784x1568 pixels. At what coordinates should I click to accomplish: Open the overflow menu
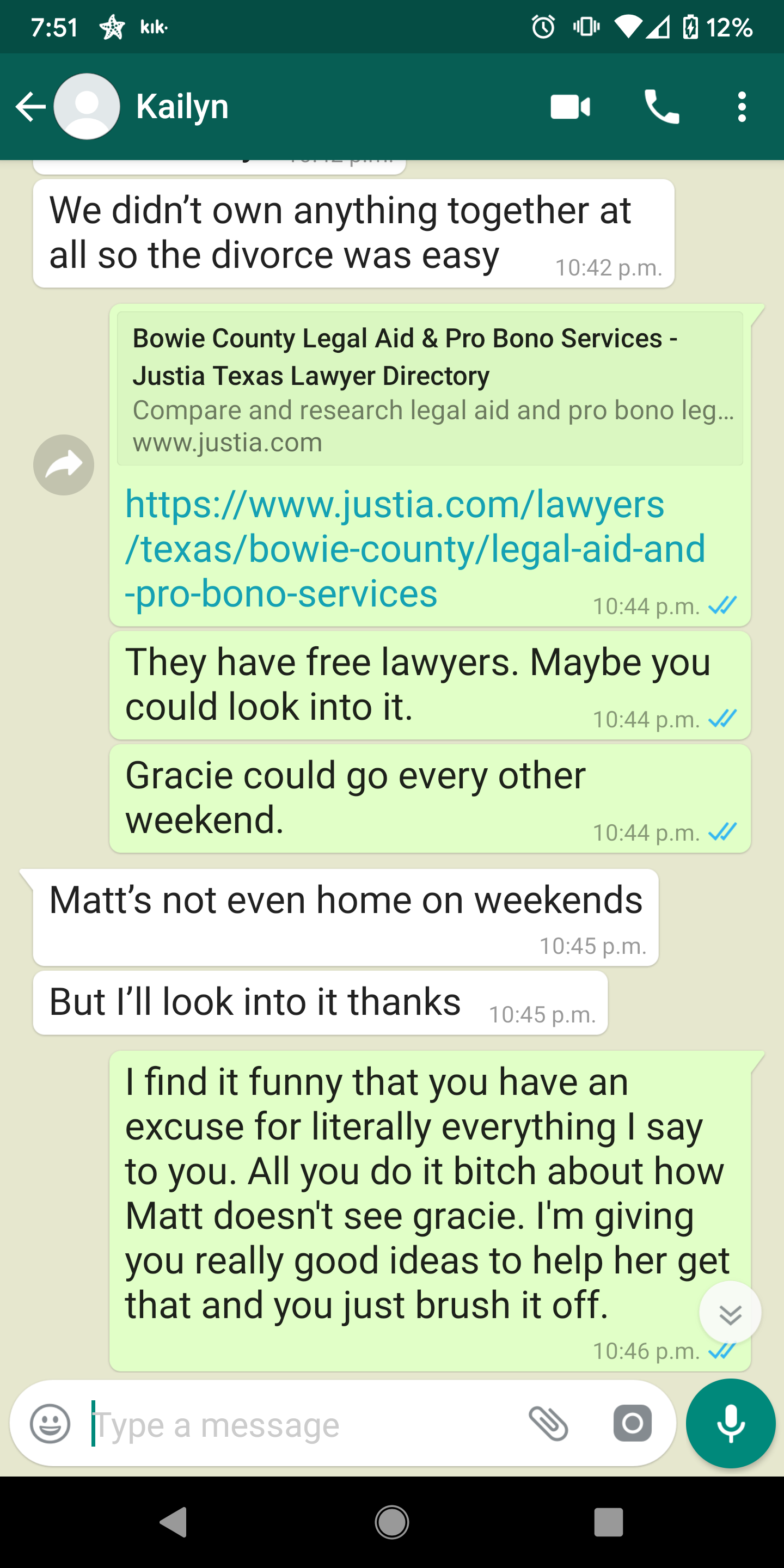[742, 107]
